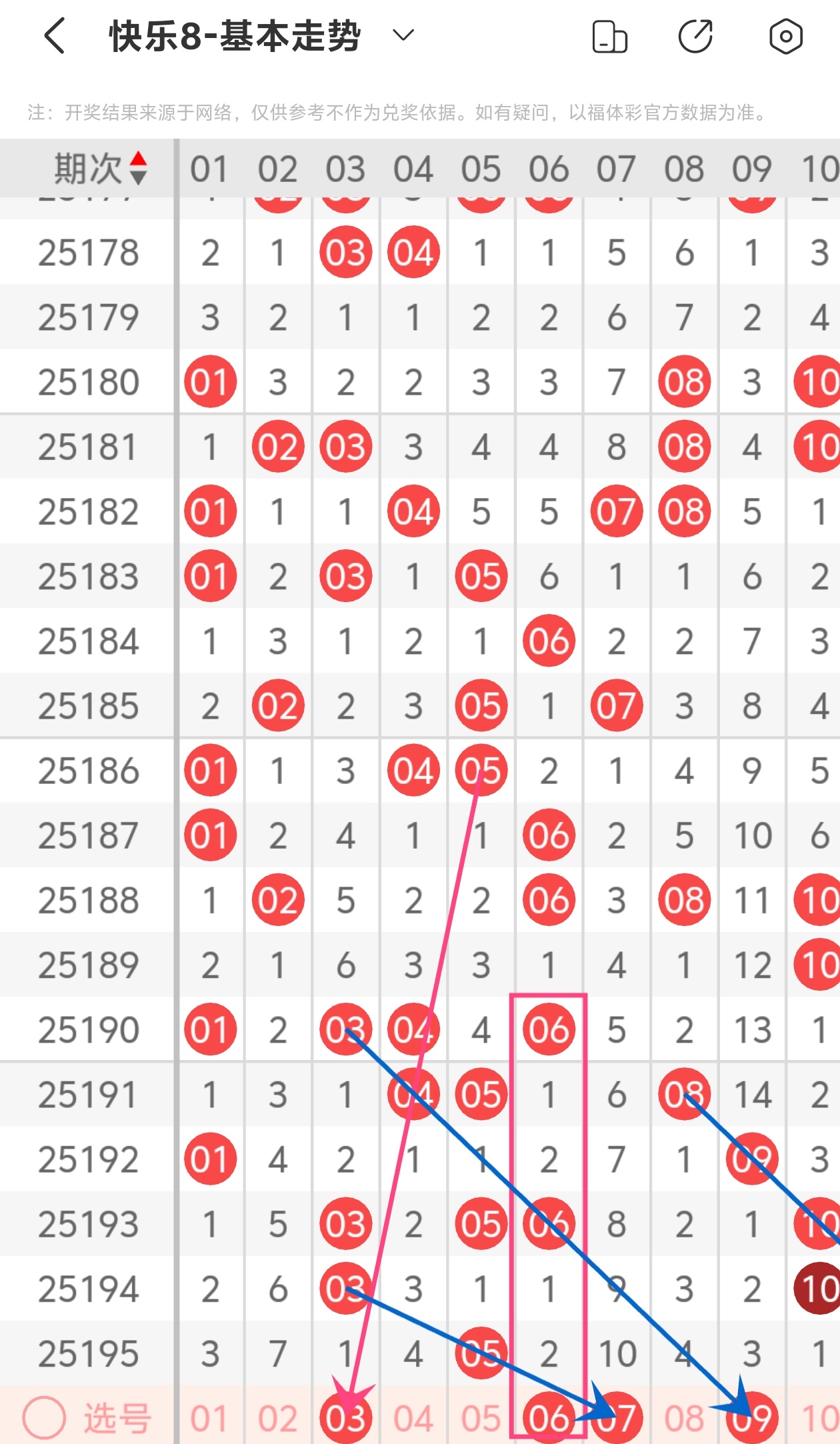This screenshot has height=1444, width=840.
Task: Select number 01 in the 选号 row
Action: click(210, 1417)
